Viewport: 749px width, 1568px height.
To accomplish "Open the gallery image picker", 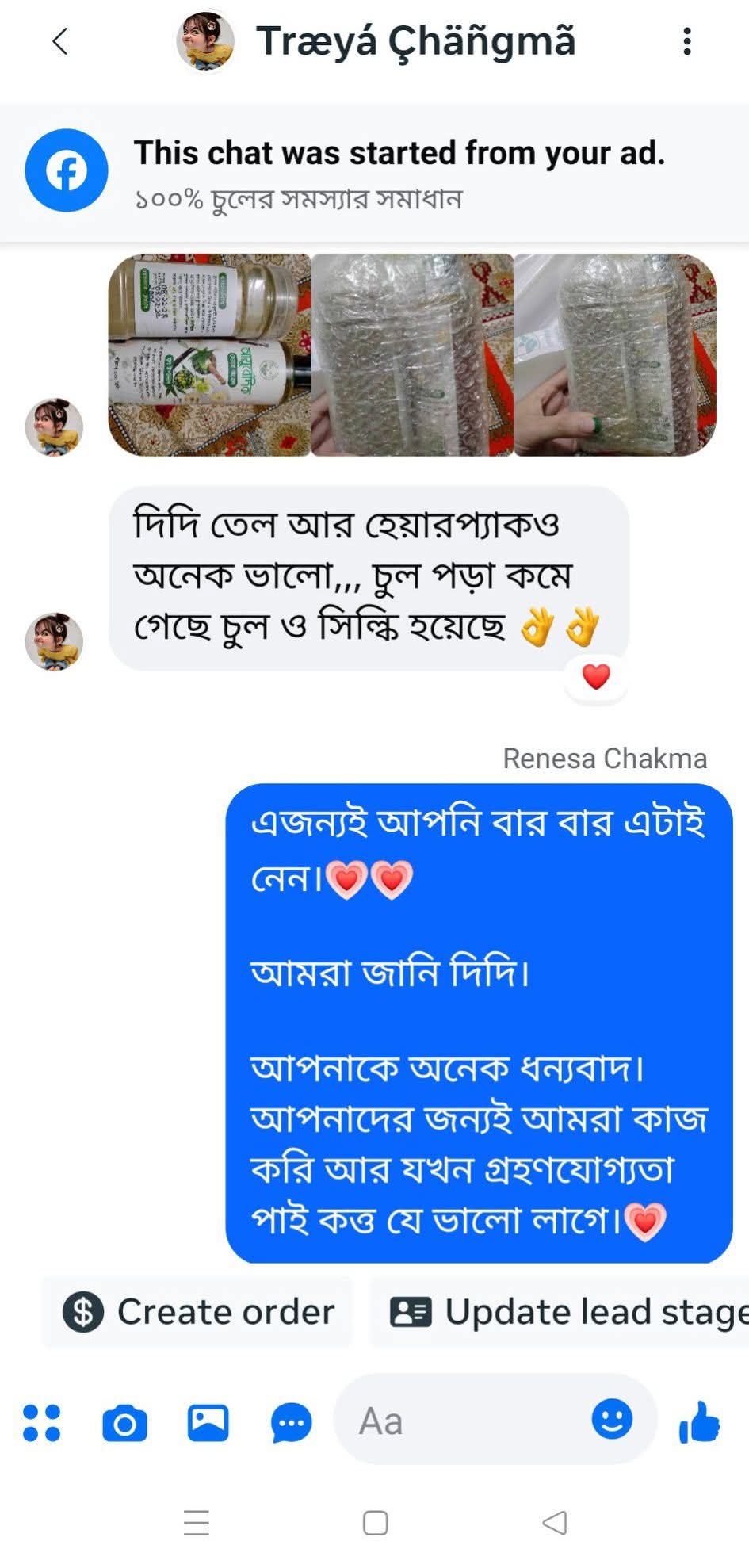I will point(208,1422).
